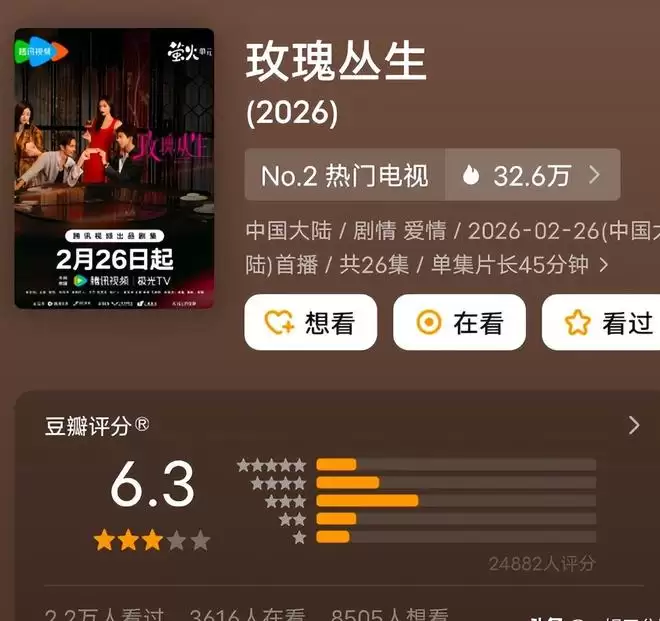
Task: Open the 玫瑰丛生 poster image
Action: click(114, 168)
